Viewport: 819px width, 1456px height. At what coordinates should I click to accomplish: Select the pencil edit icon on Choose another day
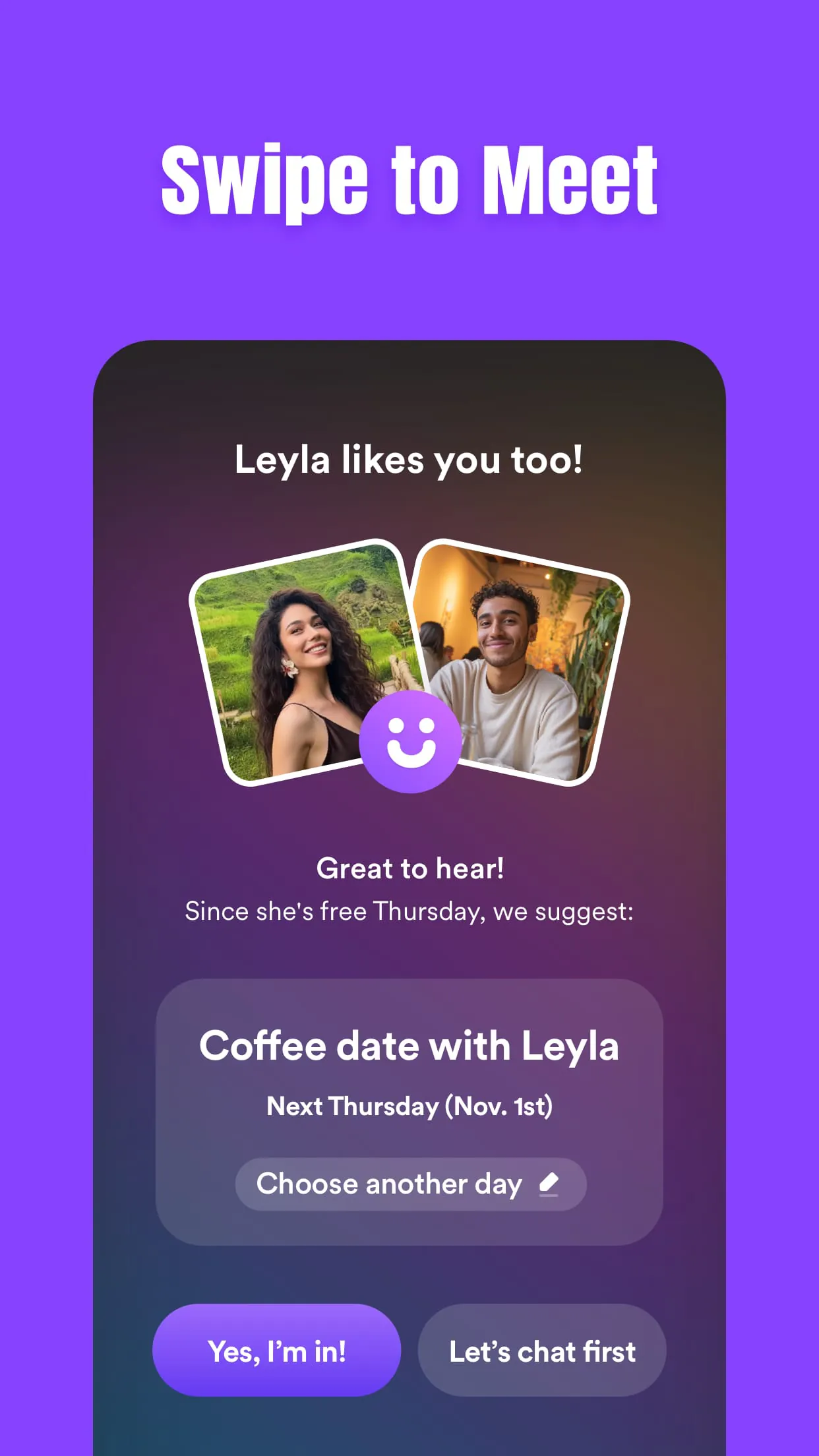[x=549, y=1184]
